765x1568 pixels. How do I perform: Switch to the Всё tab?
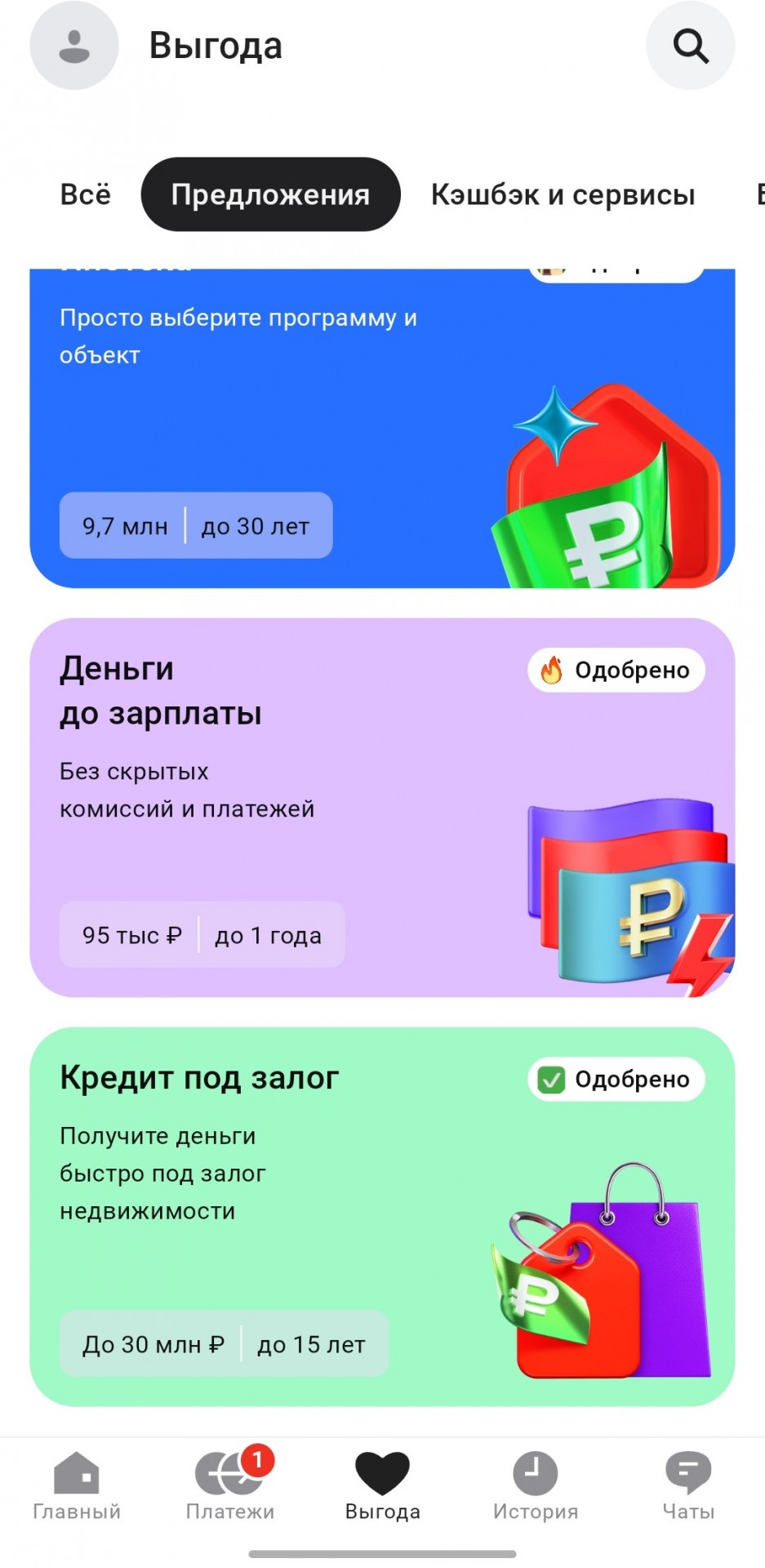[x=86, y=194]
